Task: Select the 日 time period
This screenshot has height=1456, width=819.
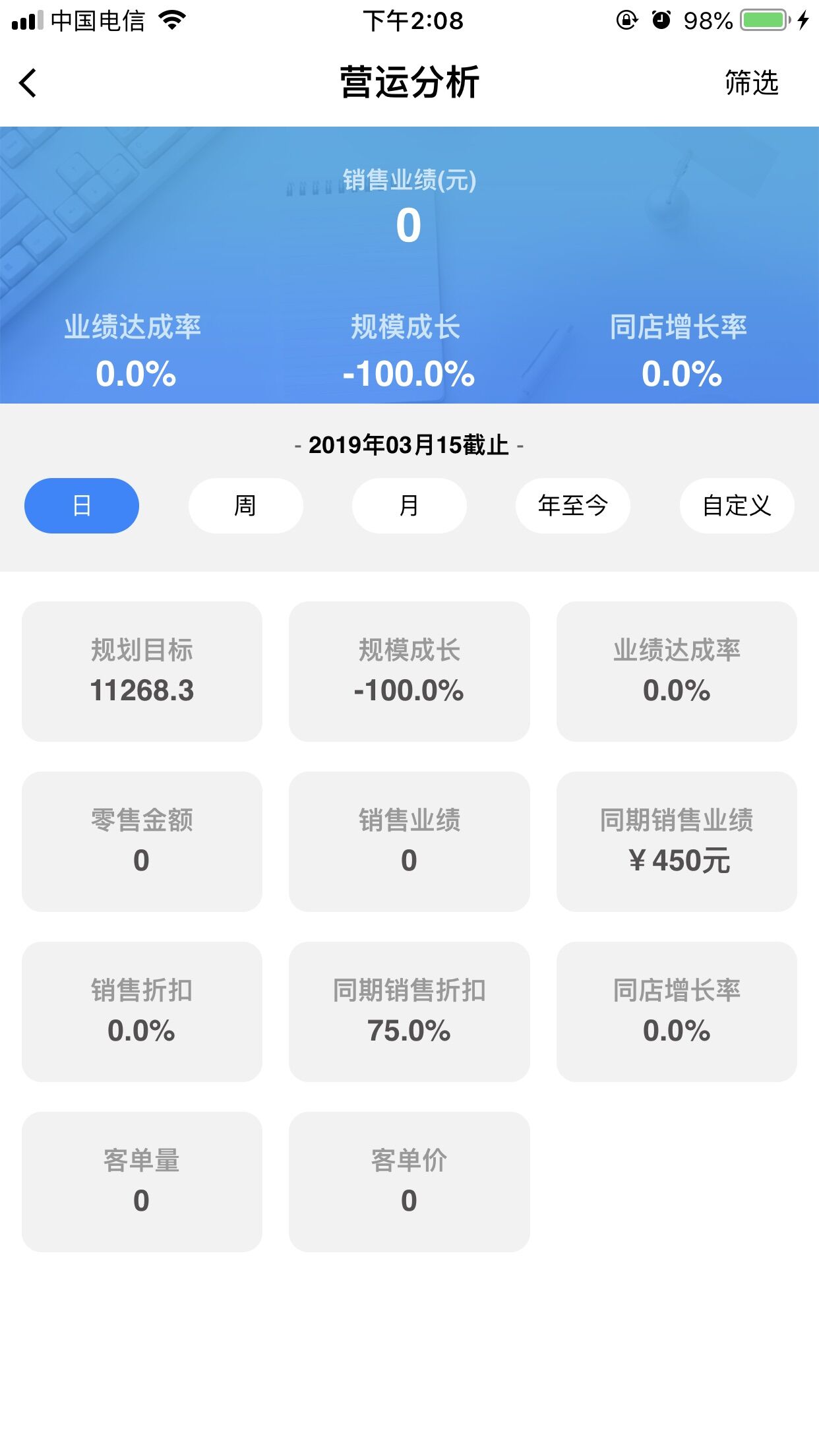Action: [x=81, y=504]
